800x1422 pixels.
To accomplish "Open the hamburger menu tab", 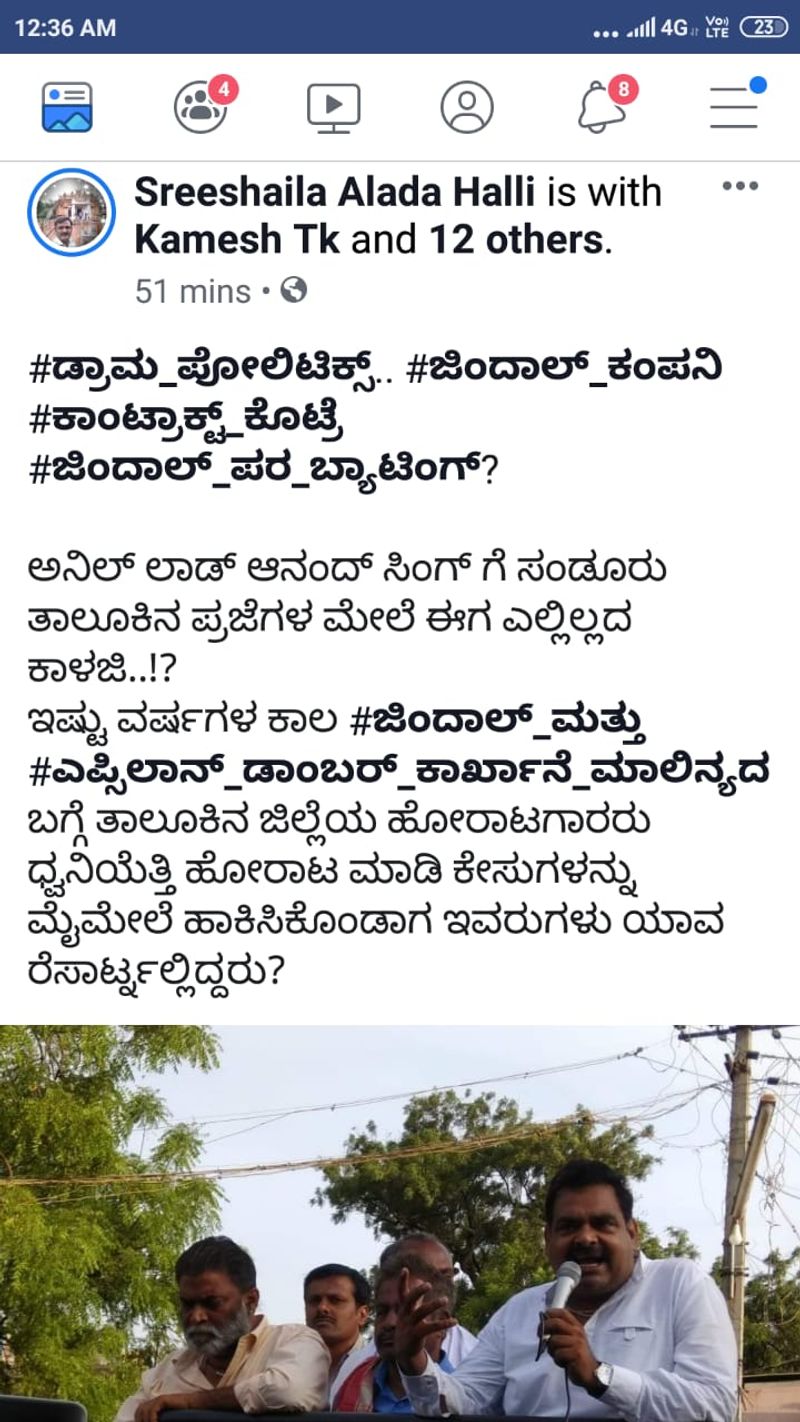I will [x=735, y=105].
